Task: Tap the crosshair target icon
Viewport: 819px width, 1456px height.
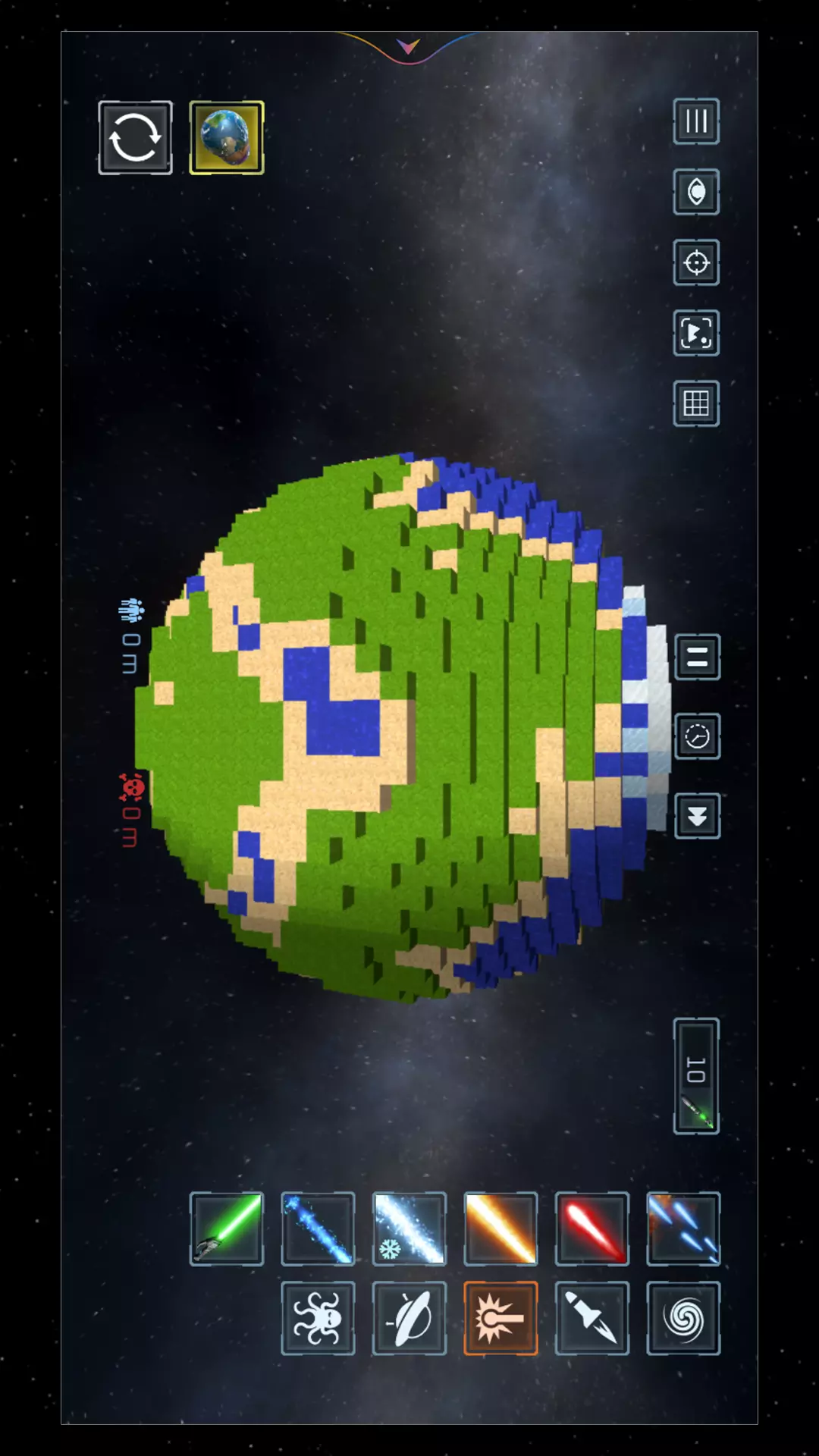Action: click(x=696, y=262)
